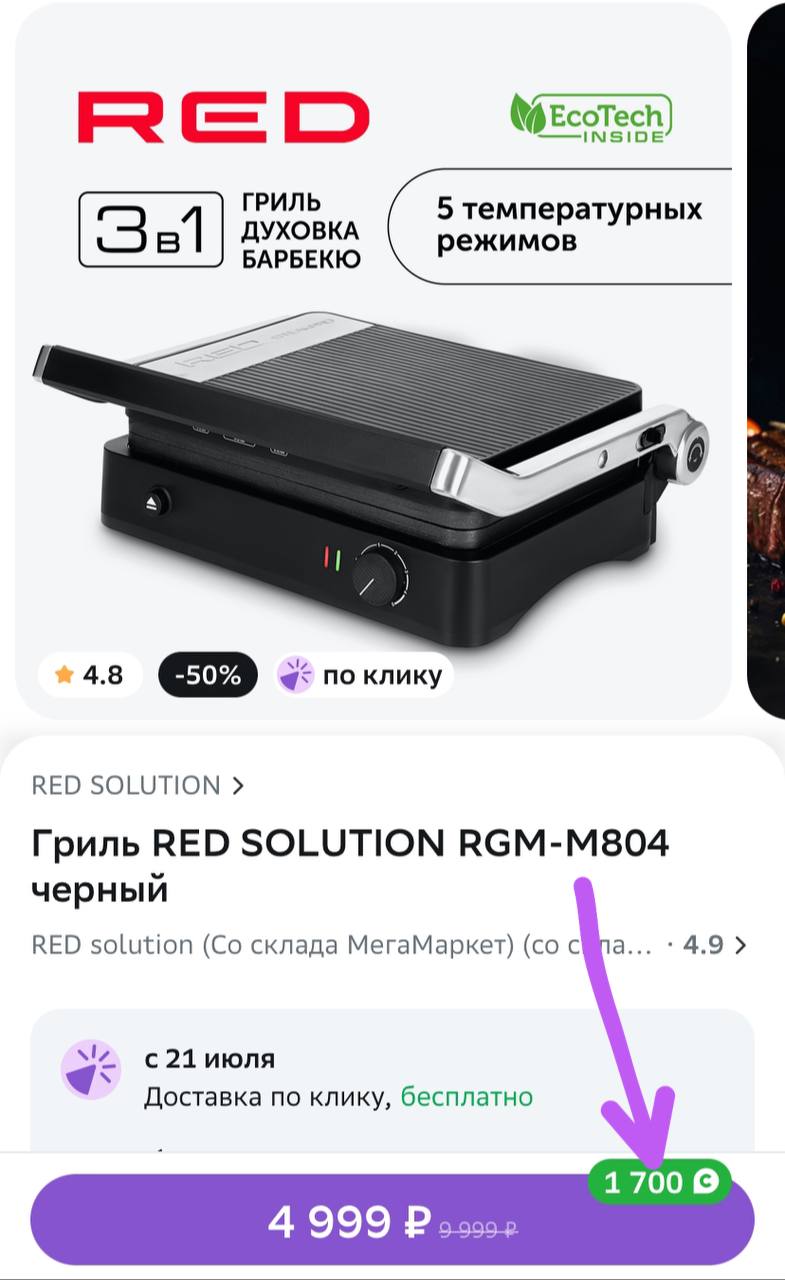Image resolution: width=785 pixels, height=1280 pixels.
Task: Tap the purple 4 999 ₽ buy button
Action: (x=391, y=1221)
